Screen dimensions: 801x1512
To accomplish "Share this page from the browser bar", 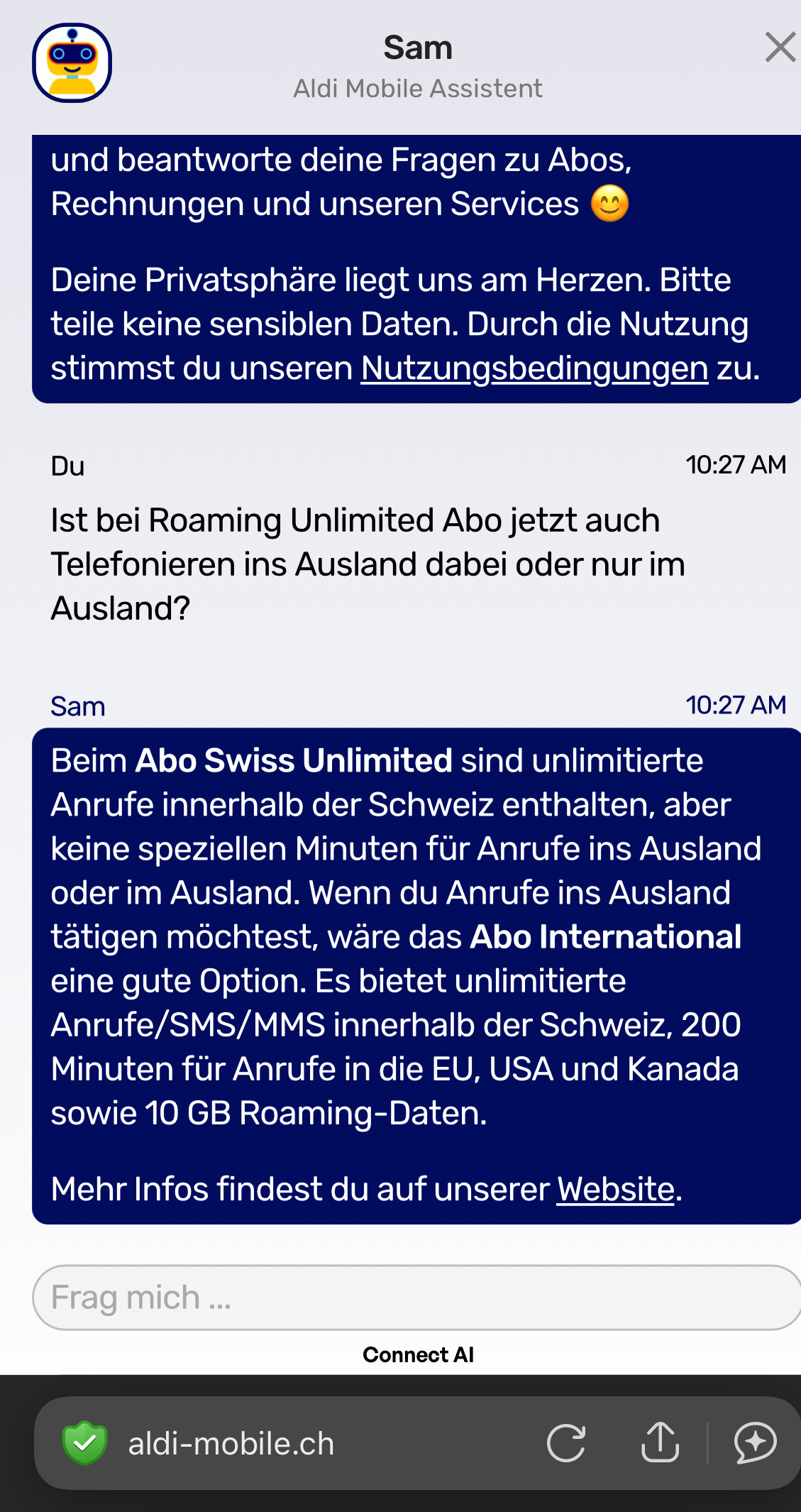I will (660, 1442).
